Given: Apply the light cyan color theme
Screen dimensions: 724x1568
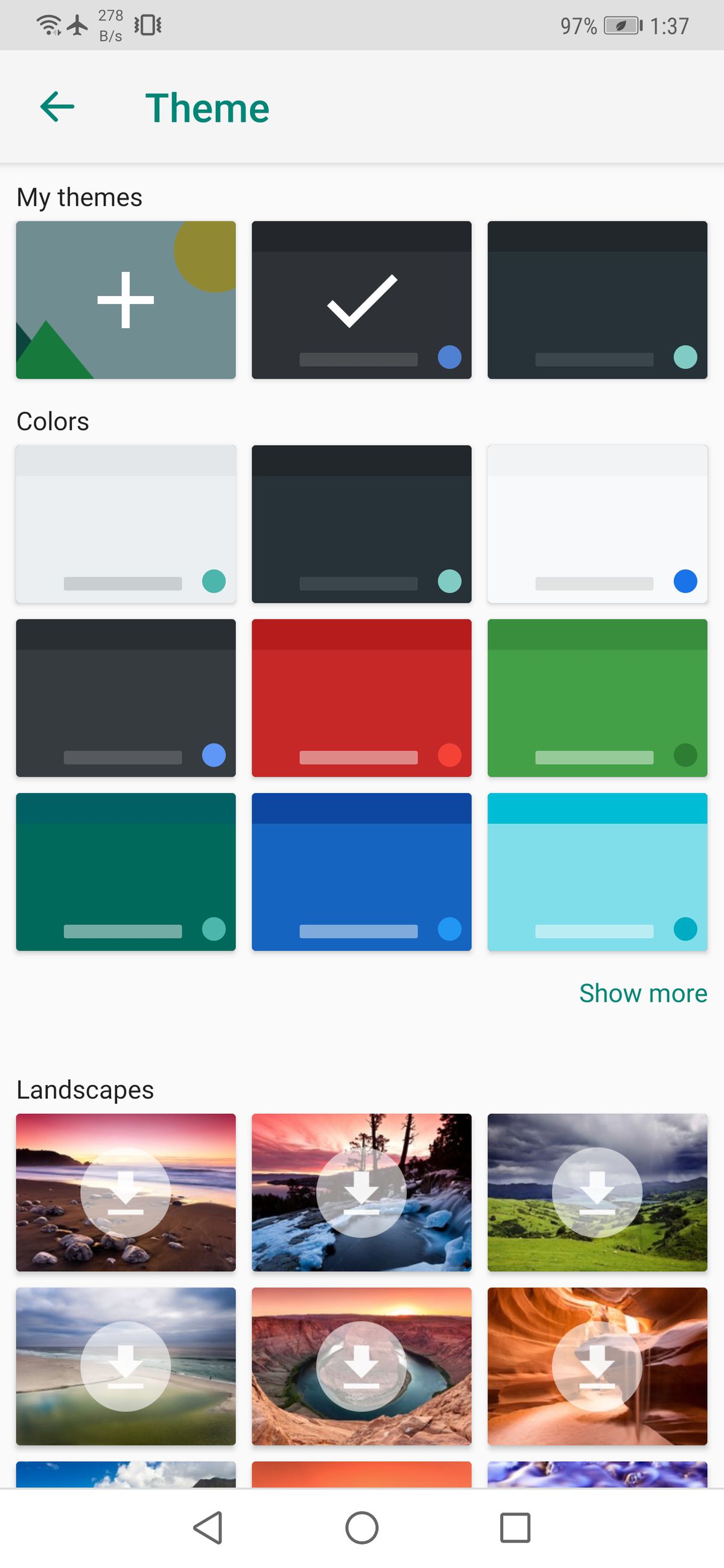Looking at the screenshot, I should pyautogui.click(x=597, y=871).
